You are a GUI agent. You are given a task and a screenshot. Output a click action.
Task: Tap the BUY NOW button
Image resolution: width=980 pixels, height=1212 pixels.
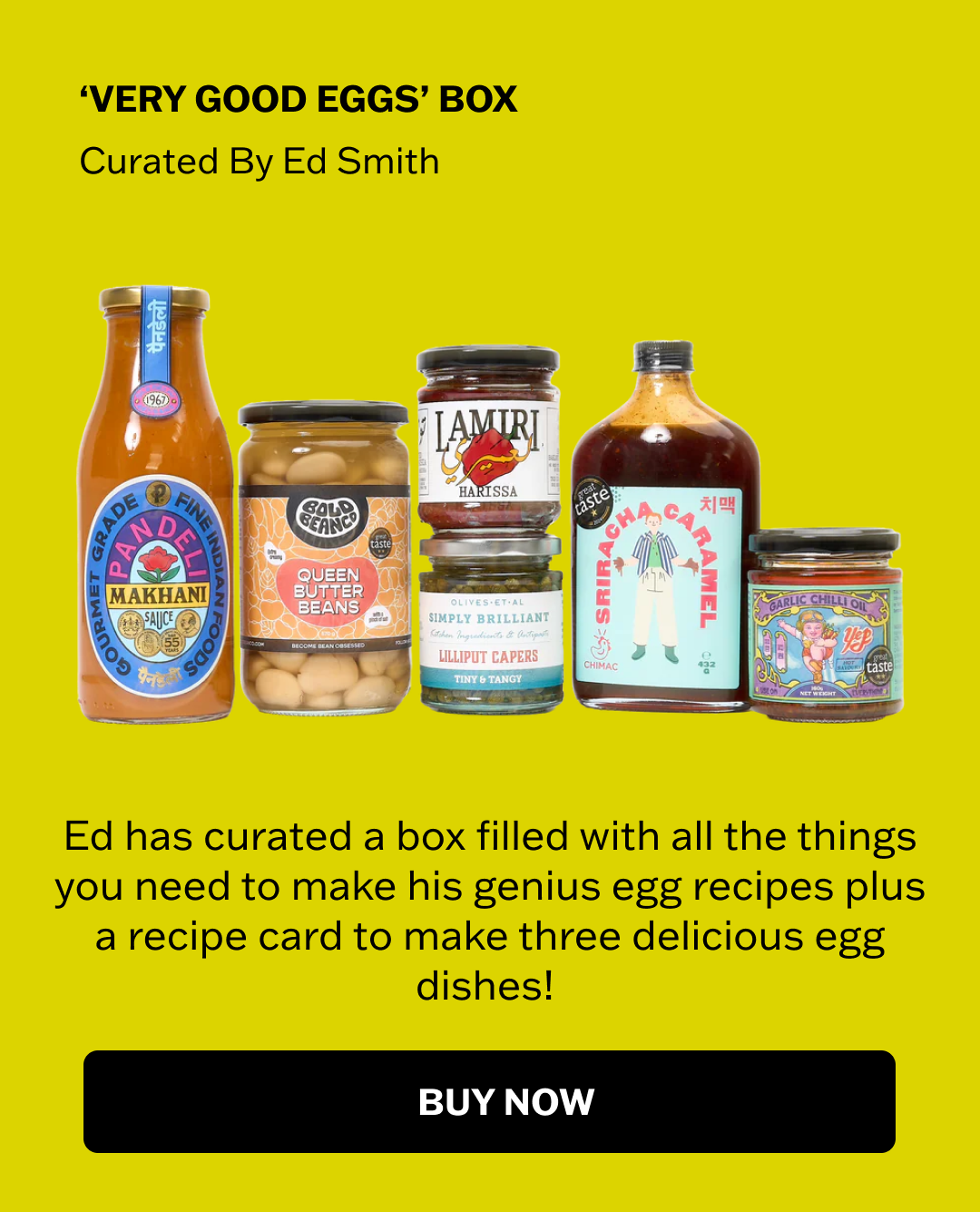[x=489, y=1101]
